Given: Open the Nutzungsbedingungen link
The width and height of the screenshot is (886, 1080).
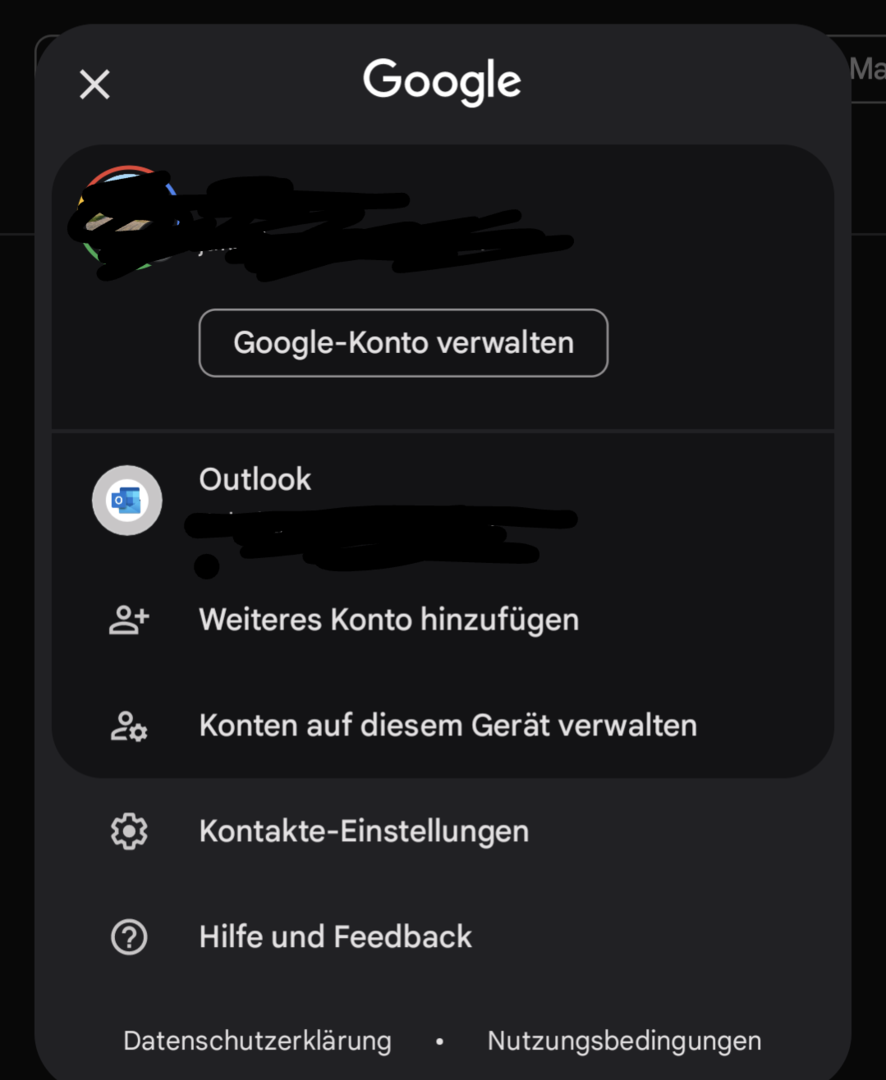Looking at the screenshot, I should pyautogui.click(x=624, y=1041).
